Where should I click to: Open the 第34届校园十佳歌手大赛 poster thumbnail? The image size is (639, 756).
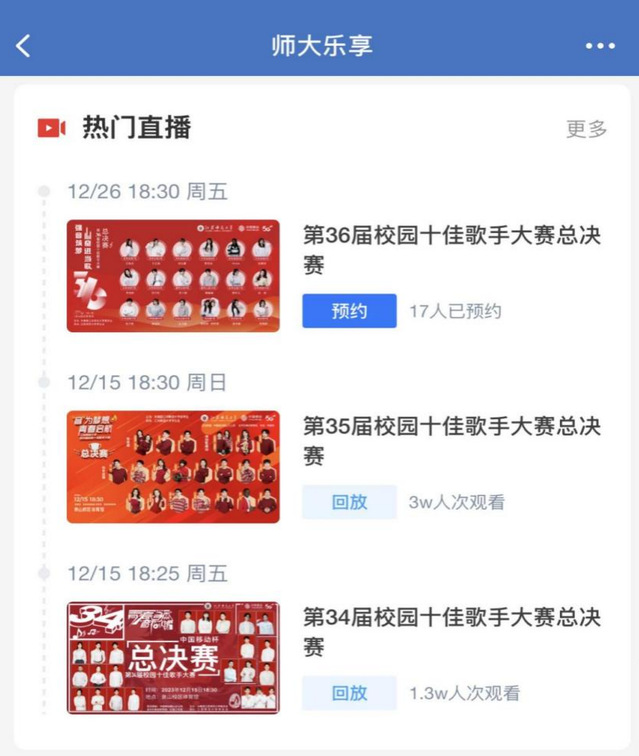pos(173,658)
